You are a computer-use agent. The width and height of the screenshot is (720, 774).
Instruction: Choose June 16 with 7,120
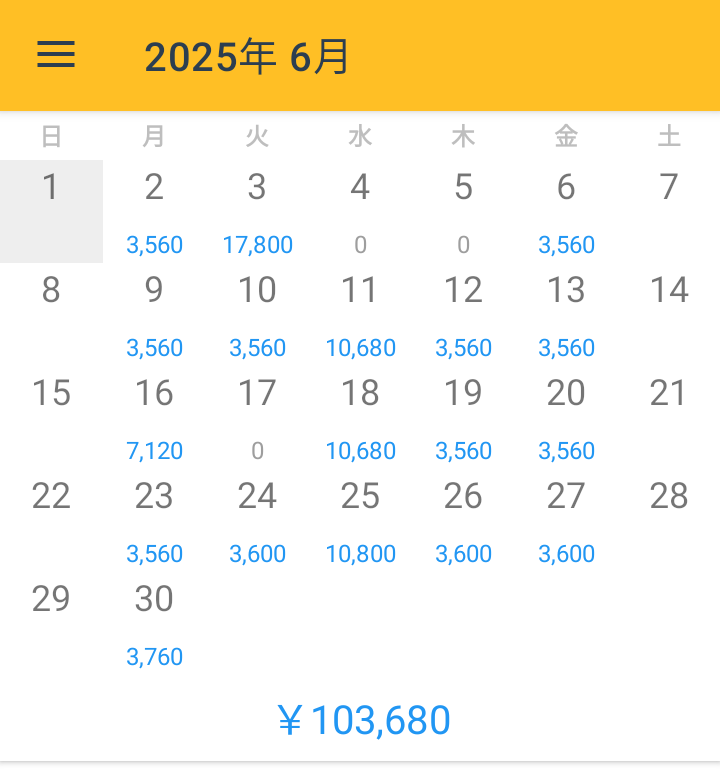[154, 417]
